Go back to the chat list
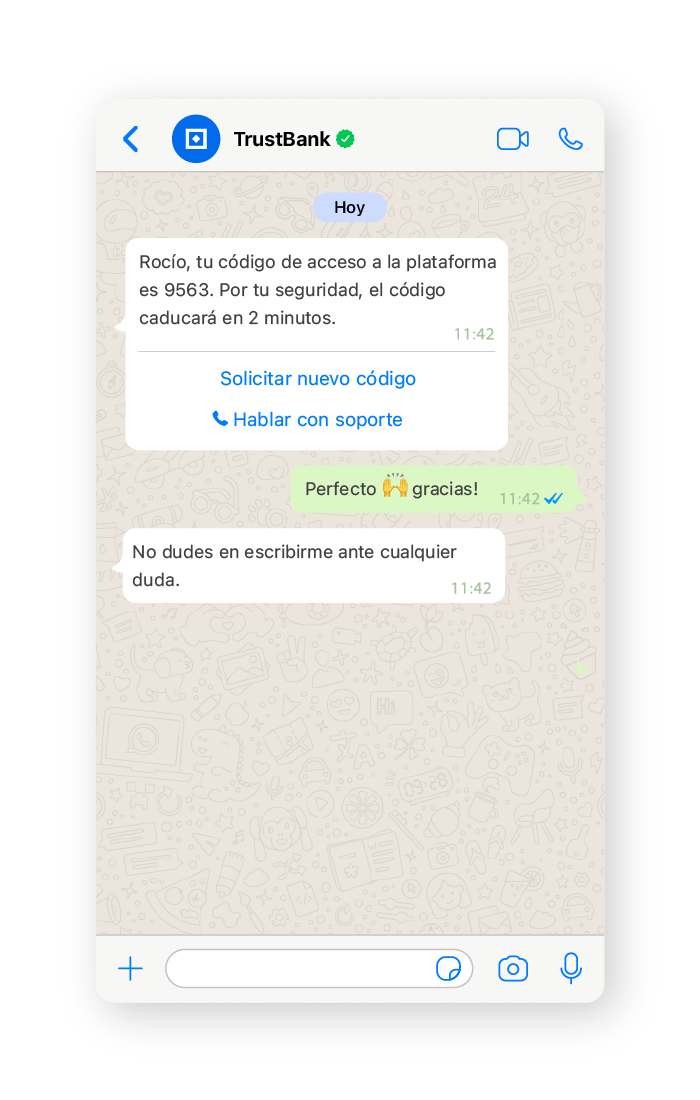The height and width of the screenshot is (1100, 700). pyautogui.click(x=131, y=139)
